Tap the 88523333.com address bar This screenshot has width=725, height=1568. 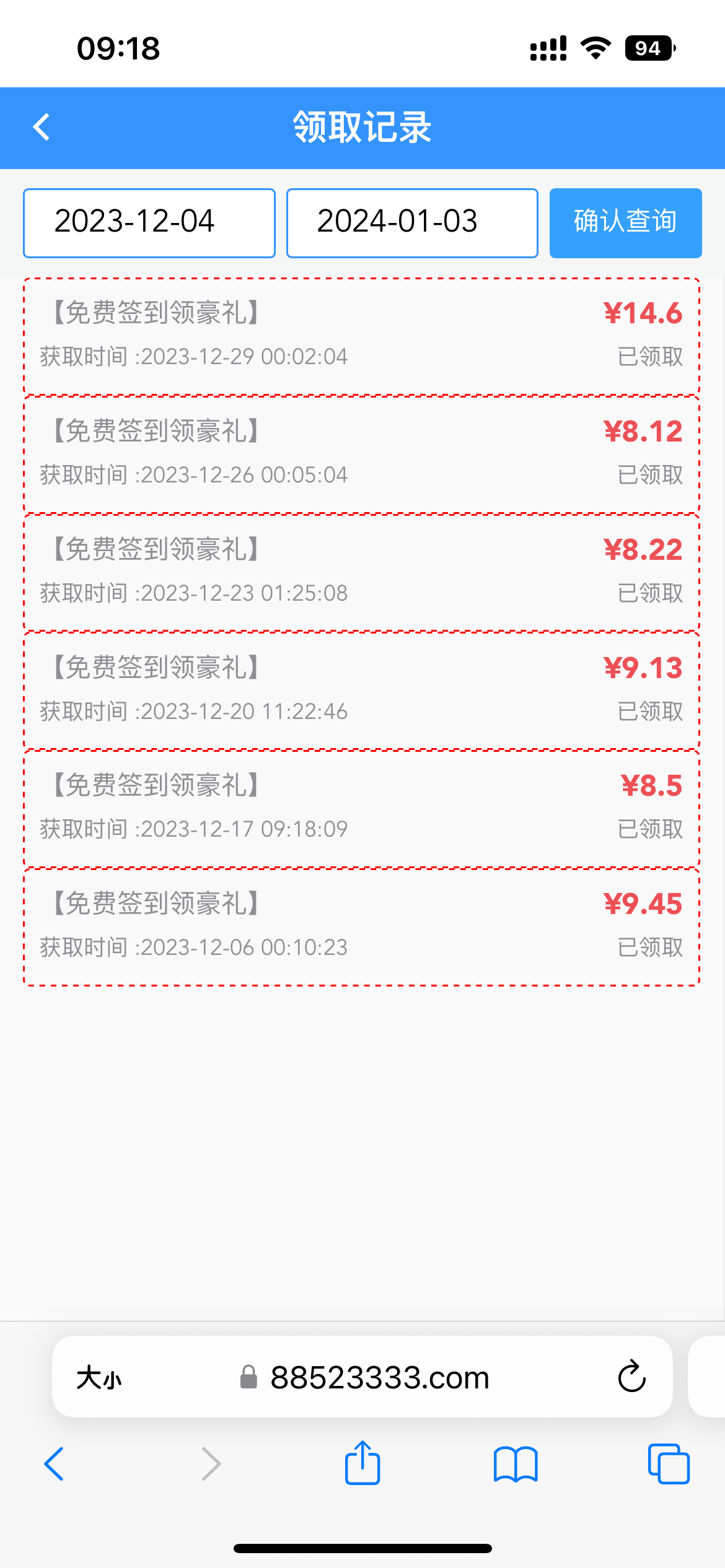(x=379, y=1378)
